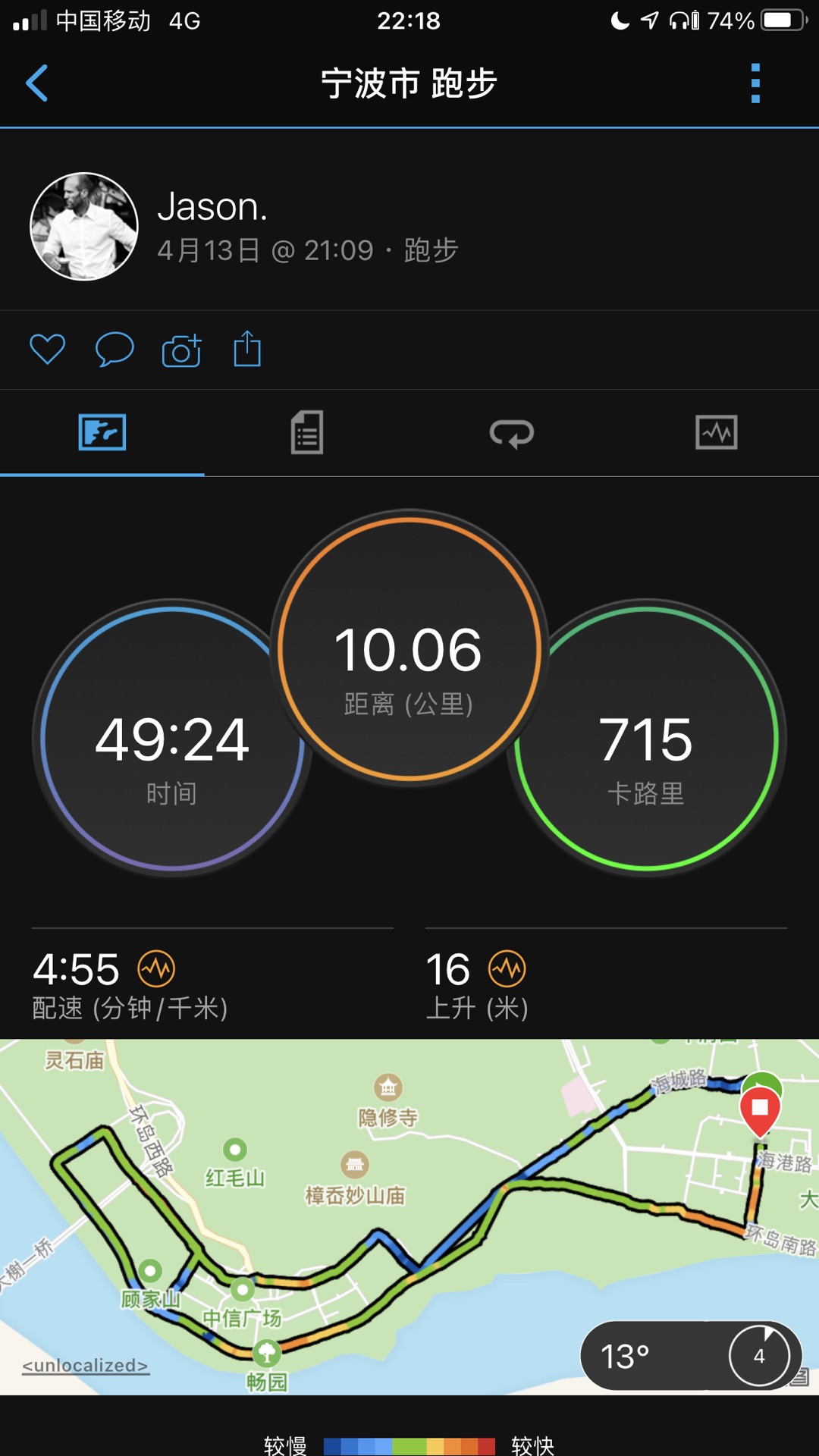The height and width of the screenshot is (1456, 819).
Task: Open the three-dot overflow menu
Action: 755,83
